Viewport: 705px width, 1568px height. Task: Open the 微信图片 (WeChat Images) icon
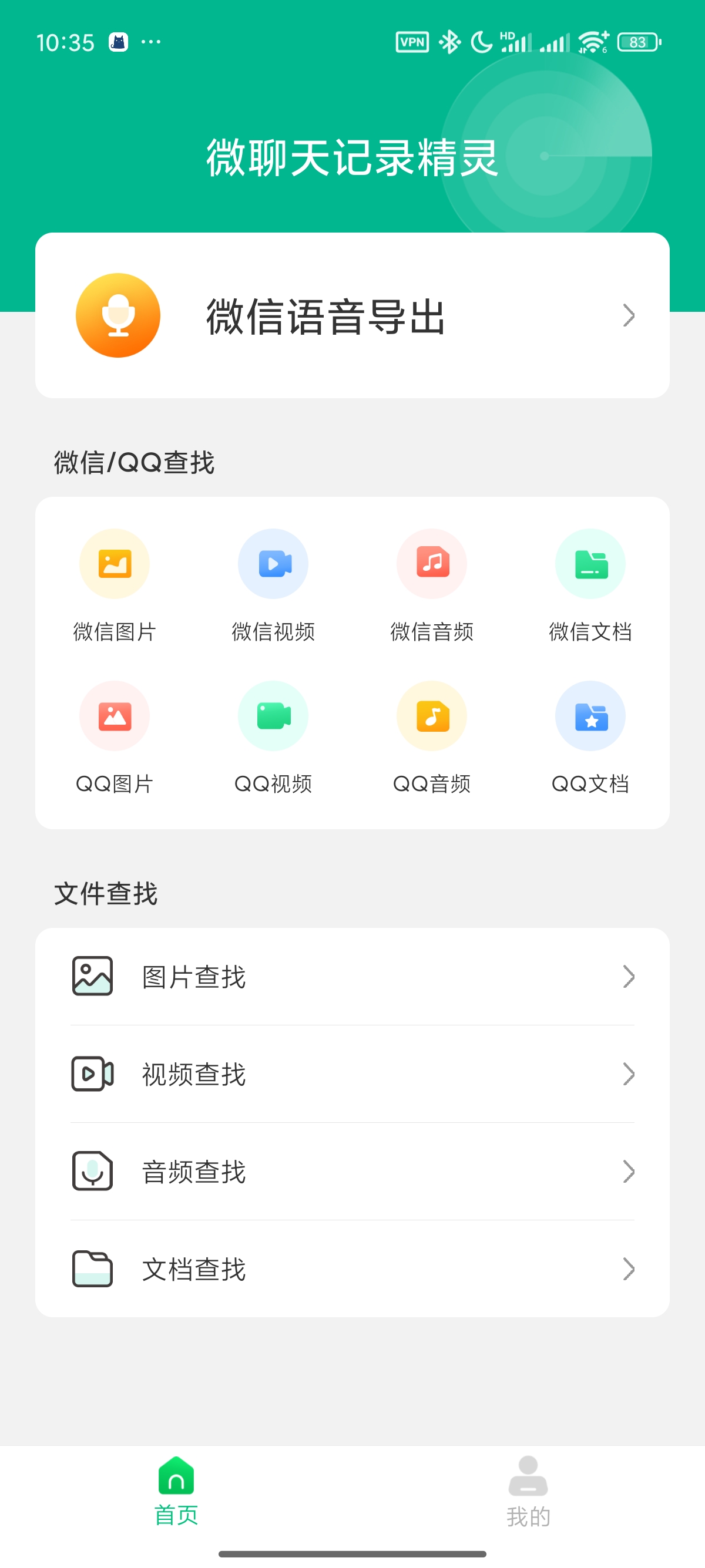point(115,563)
